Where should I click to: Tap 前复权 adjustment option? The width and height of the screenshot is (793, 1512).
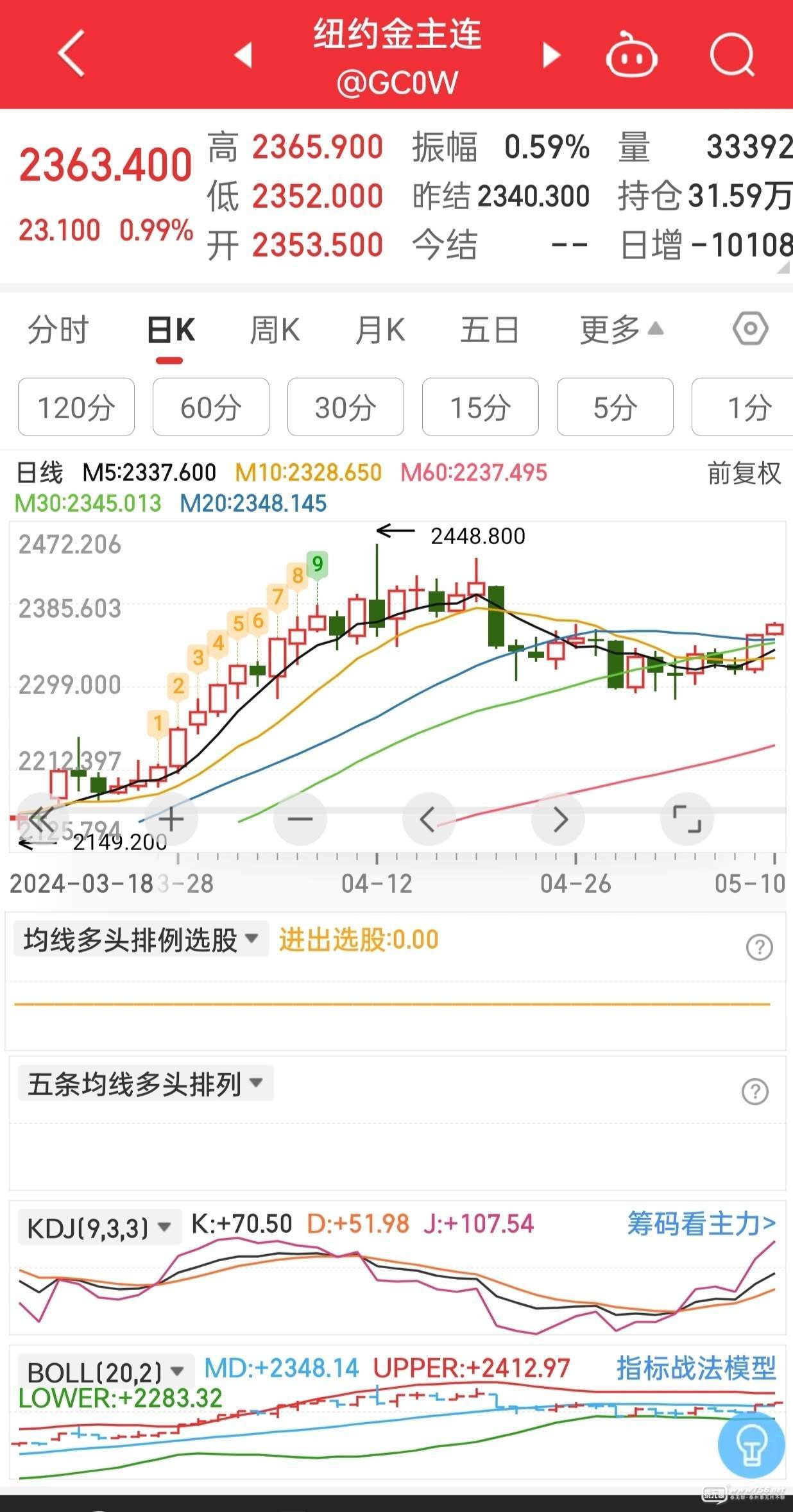[x=744, y=473]
